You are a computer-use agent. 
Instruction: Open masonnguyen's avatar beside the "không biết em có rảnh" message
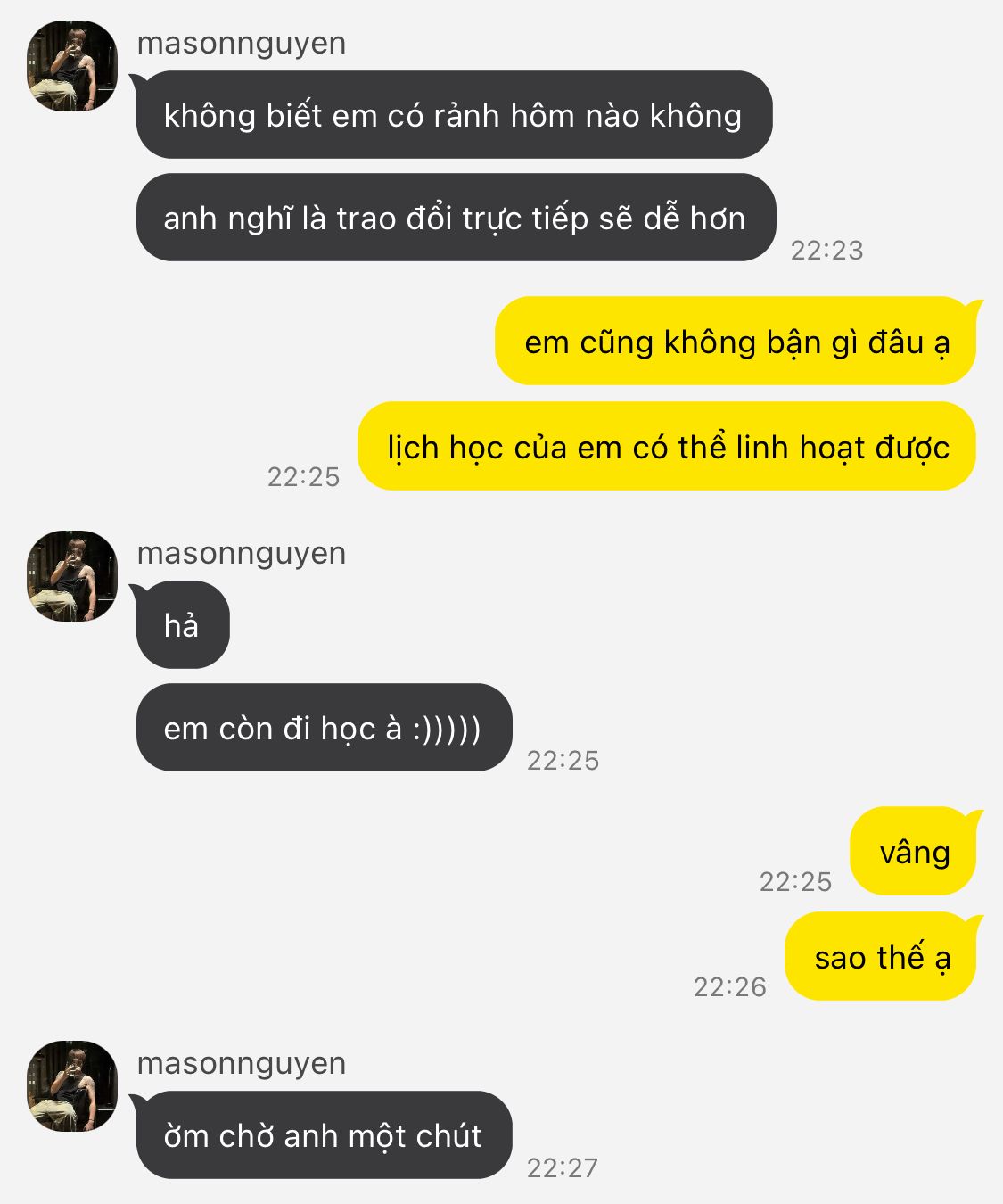click(x=72, y=67)
